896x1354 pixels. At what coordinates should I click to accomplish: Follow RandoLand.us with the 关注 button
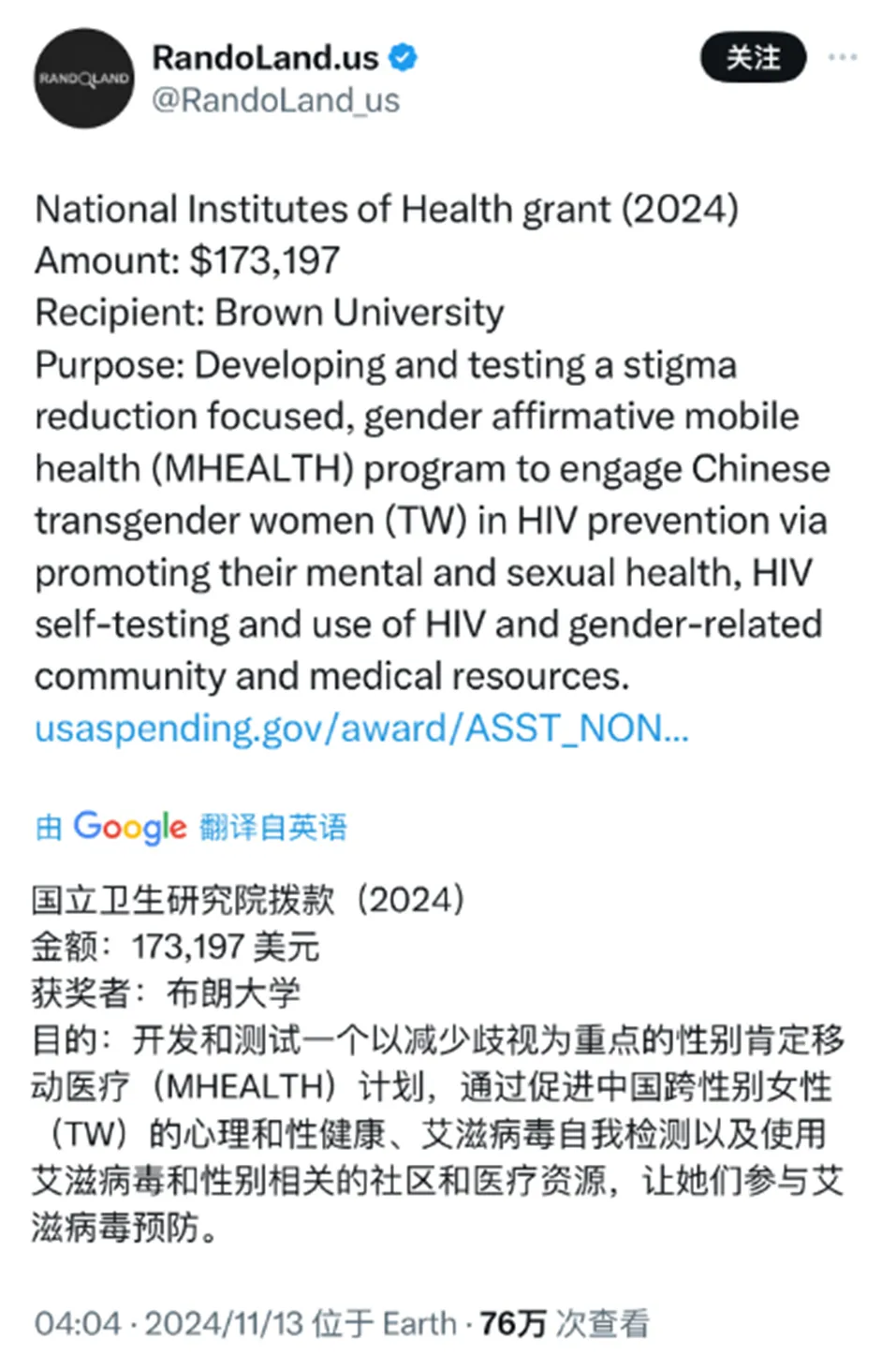click(753, 58)
